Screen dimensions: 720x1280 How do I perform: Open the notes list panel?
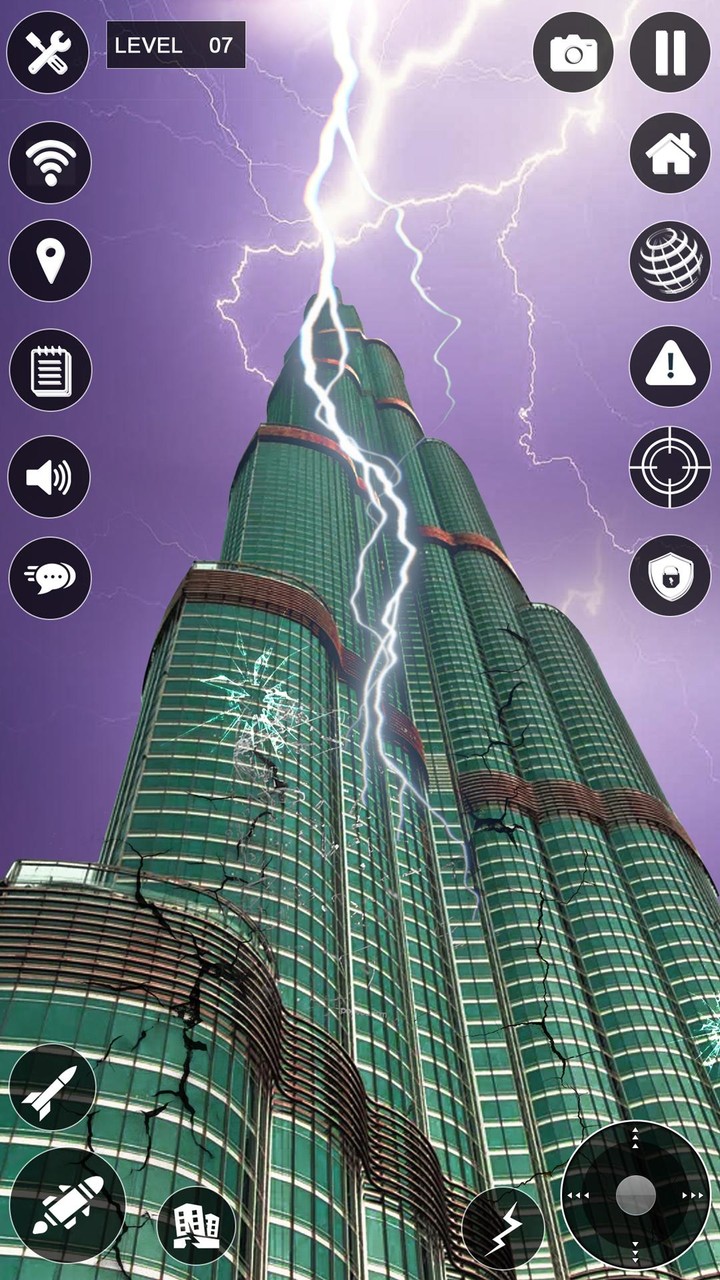(x=48, y=367)
